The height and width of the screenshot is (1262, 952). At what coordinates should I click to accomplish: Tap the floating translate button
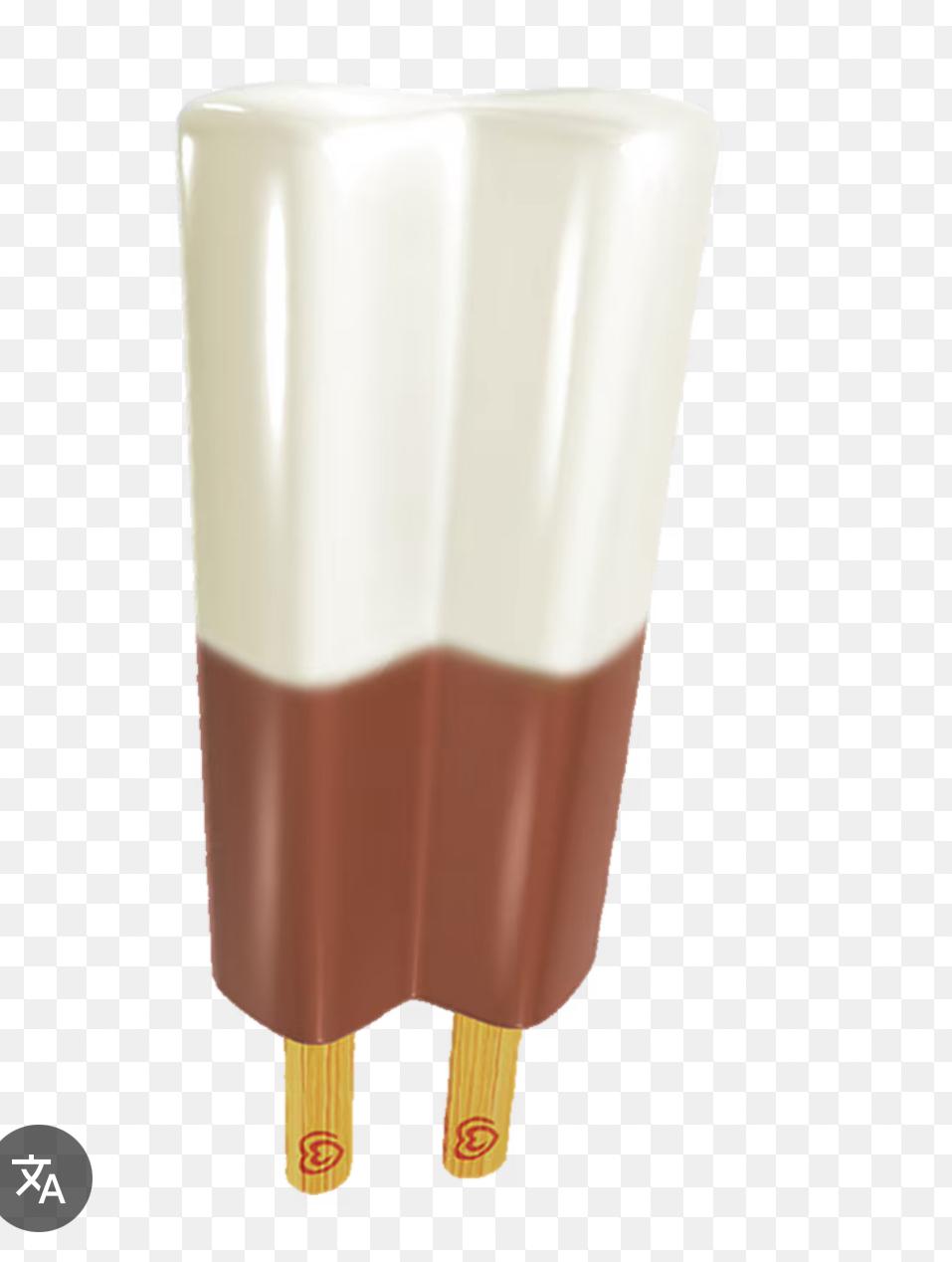point(40,1178)
